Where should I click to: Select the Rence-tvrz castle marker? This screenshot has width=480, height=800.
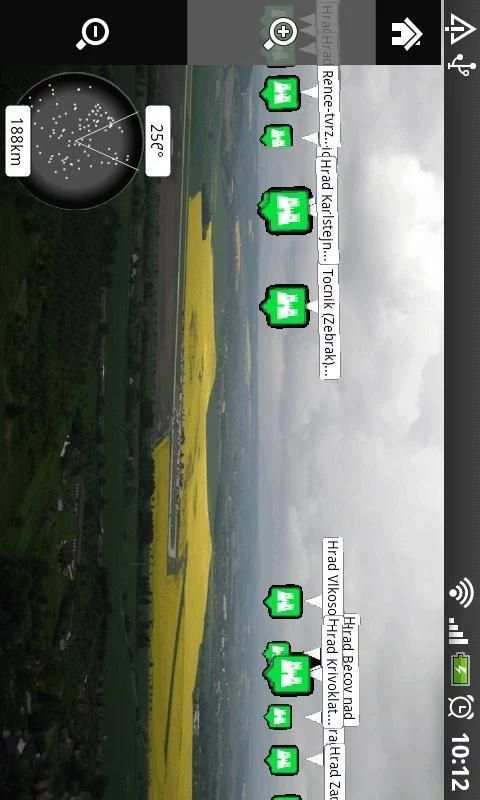pyautogui.click(x=280, y=93)
